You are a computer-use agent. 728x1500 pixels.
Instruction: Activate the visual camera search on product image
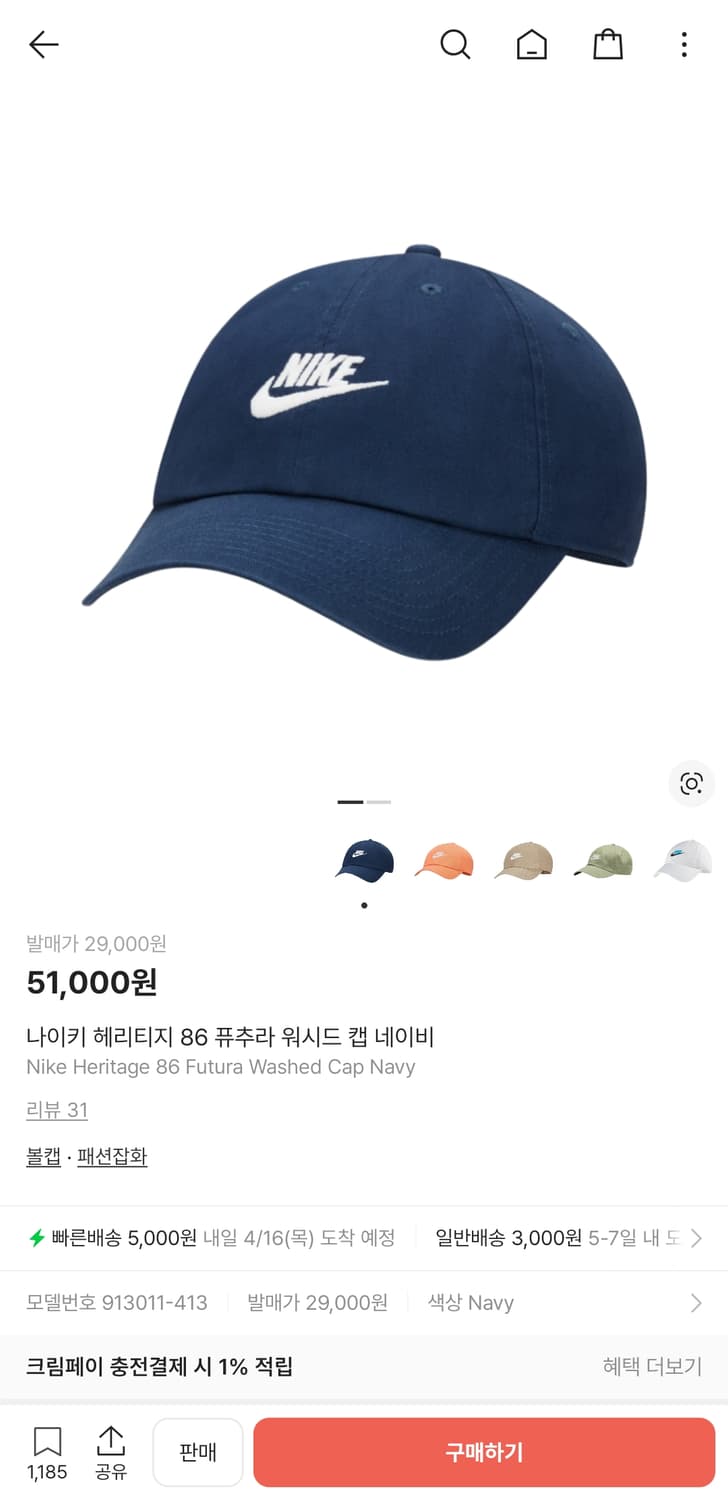coord(691,784)
